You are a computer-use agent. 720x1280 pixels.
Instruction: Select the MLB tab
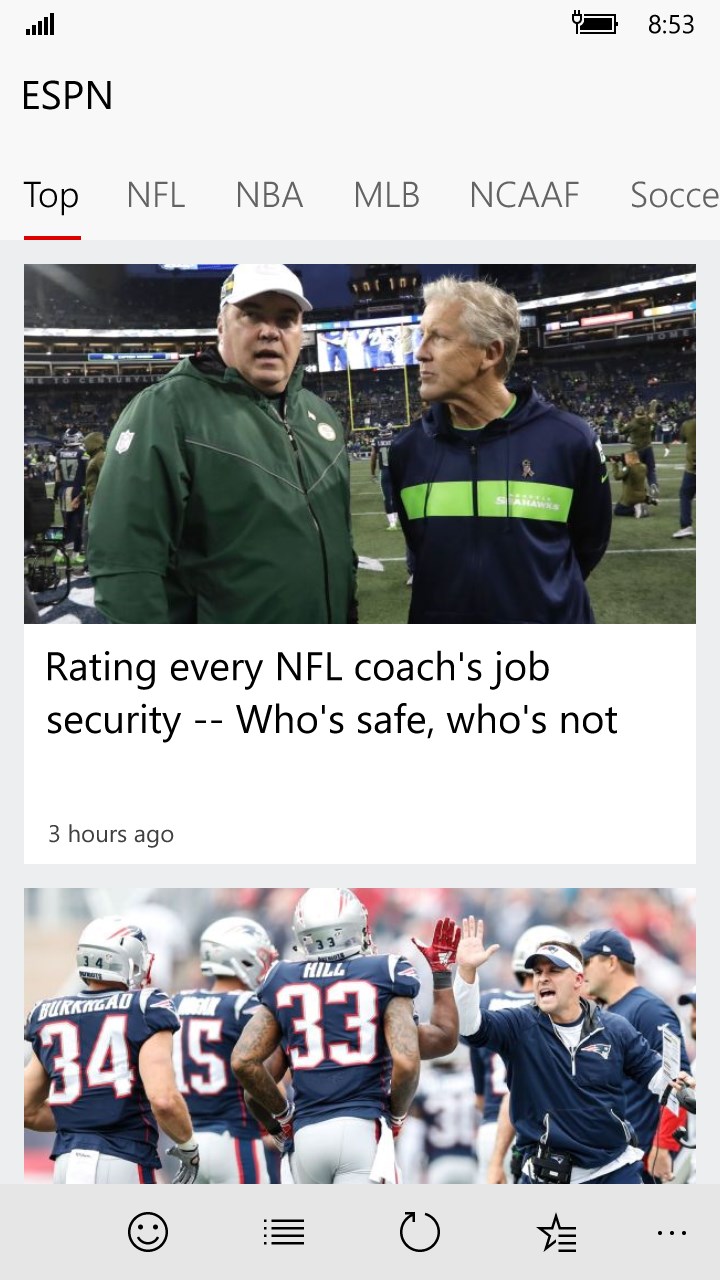click(x=386, y=195)
